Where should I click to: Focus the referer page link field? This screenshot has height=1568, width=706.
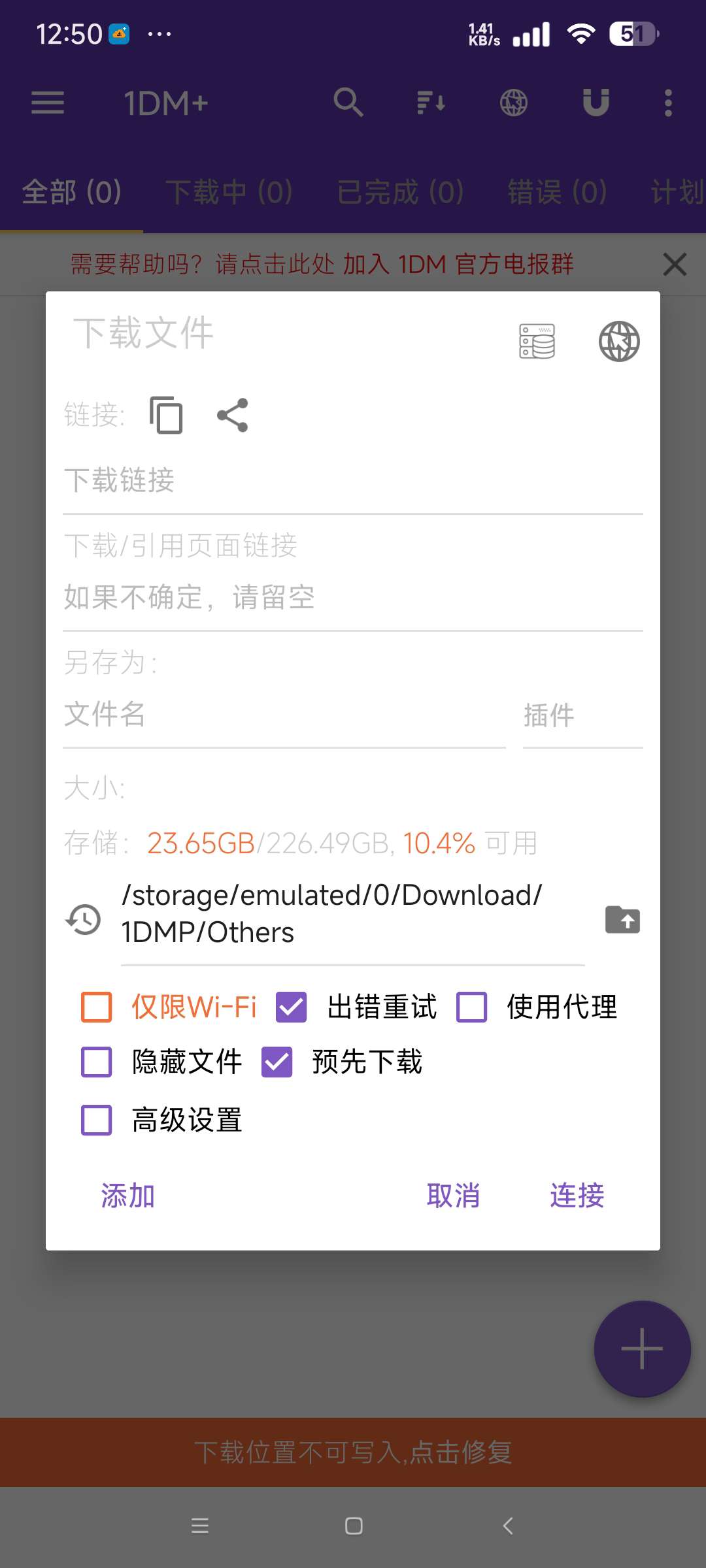353,597
